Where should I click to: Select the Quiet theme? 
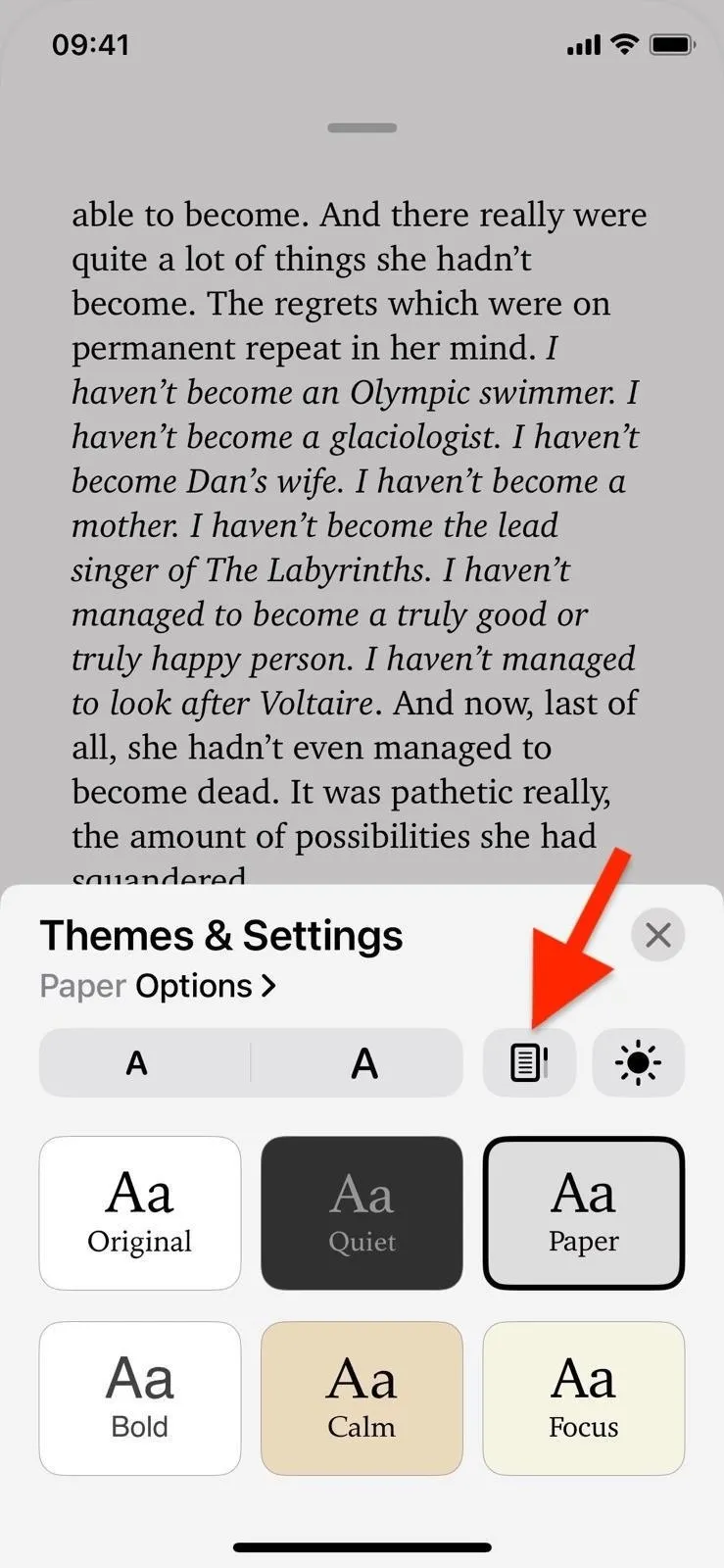pyautogui.click(x=362, y=1213)
